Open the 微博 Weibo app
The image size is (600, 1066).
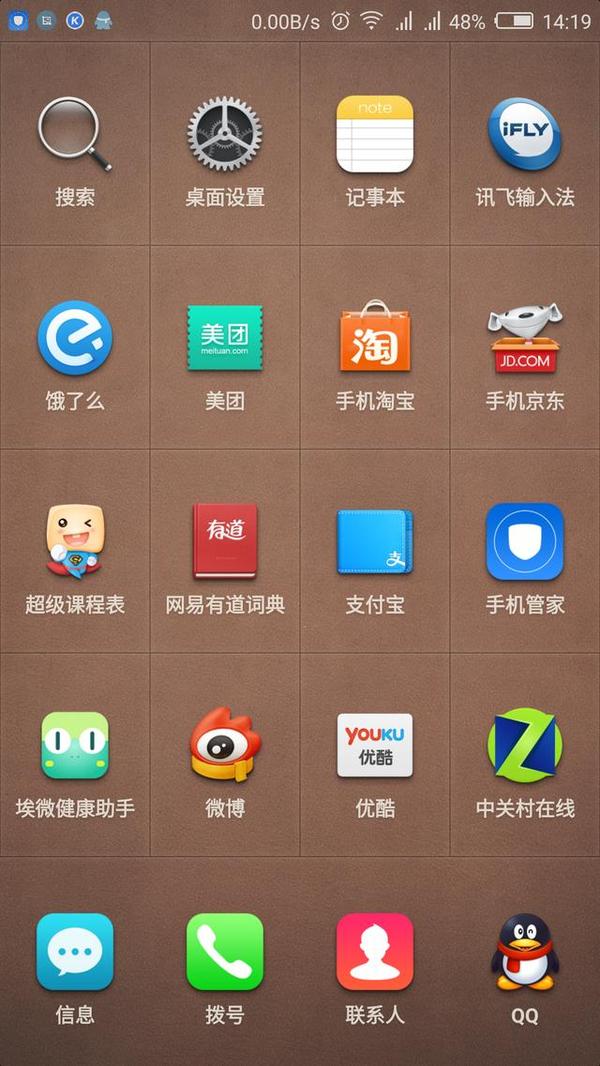click(x=225, y=746)
